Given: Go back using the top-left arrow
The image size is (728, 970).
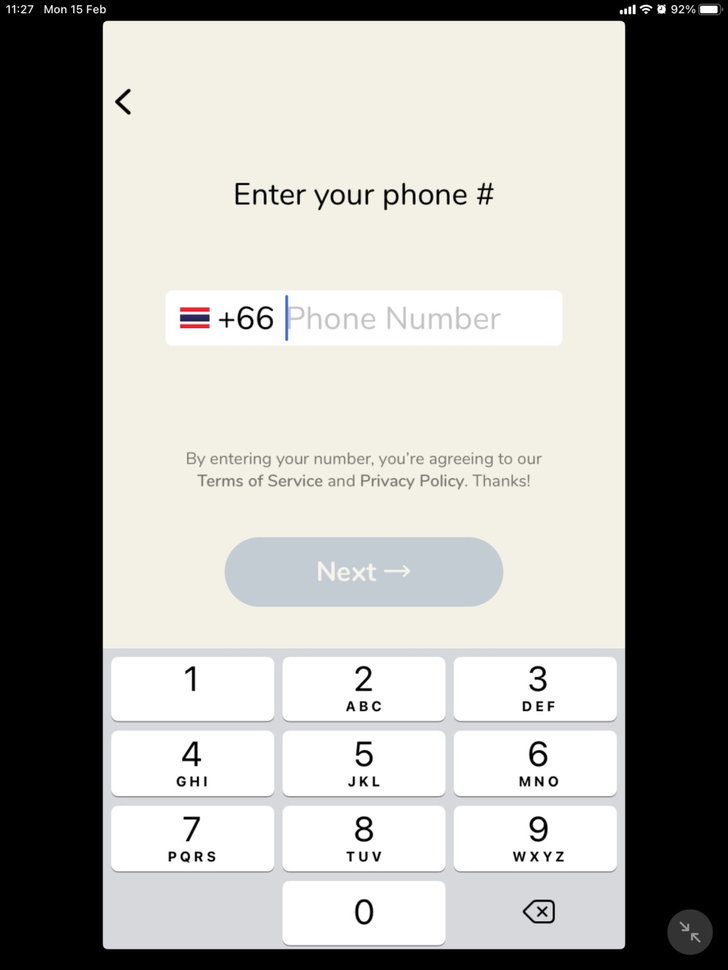Looking at the screenshot, I should pos(123,101).
